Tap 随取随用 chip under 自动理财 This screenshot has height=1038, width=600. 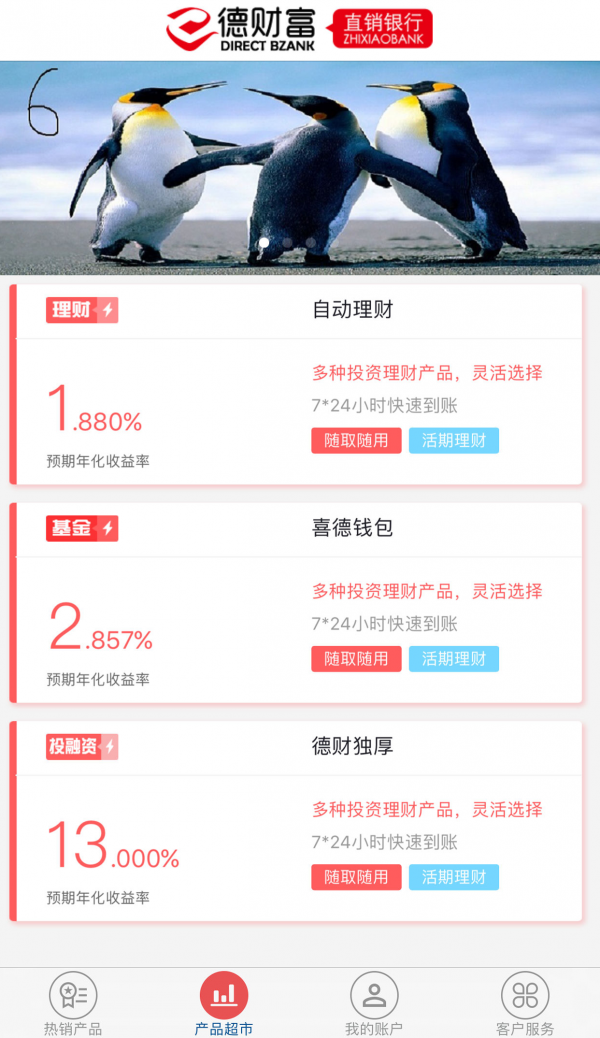(356, 441)
